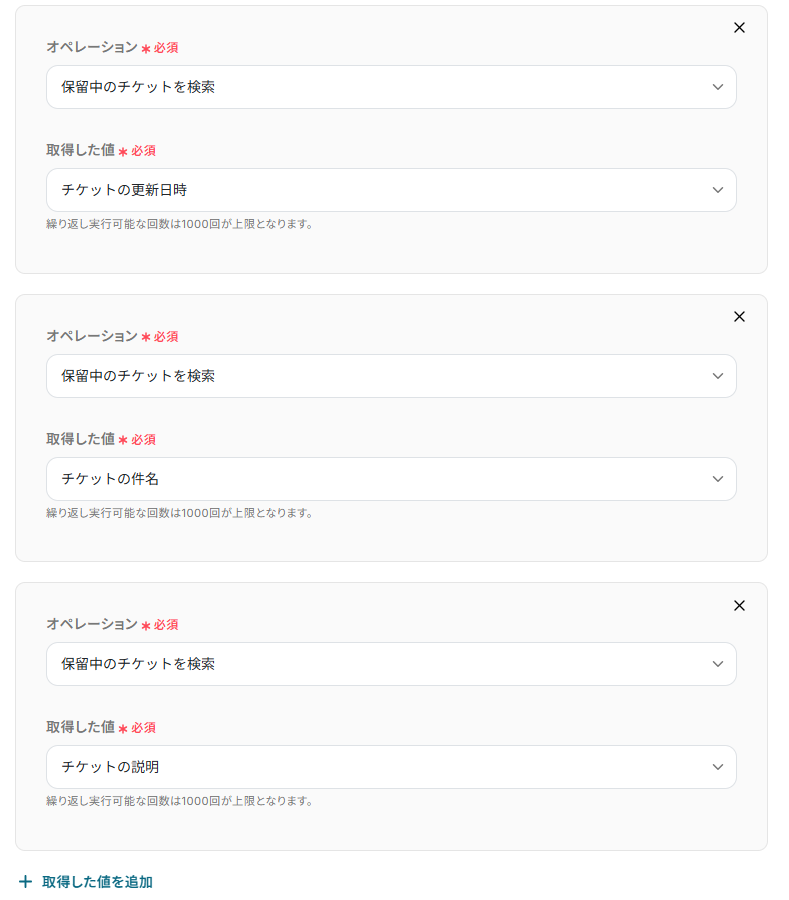Dismiss the card with チケットの説明
The width and height of the screenshot is (789, 900).
(x=739, y=606)
